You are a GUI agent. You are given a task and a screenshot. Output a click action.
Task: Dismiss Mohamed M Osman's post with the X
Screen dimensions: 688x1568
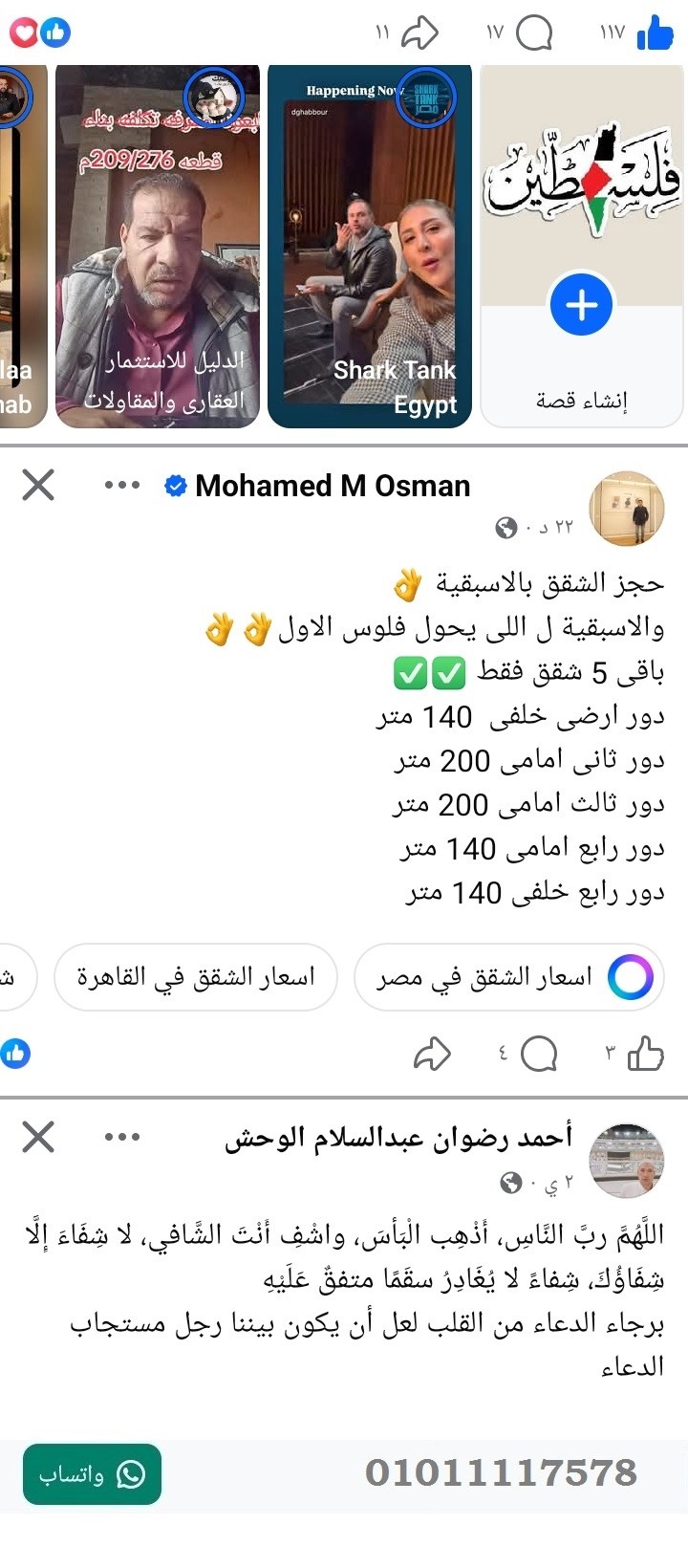point(38,486)
